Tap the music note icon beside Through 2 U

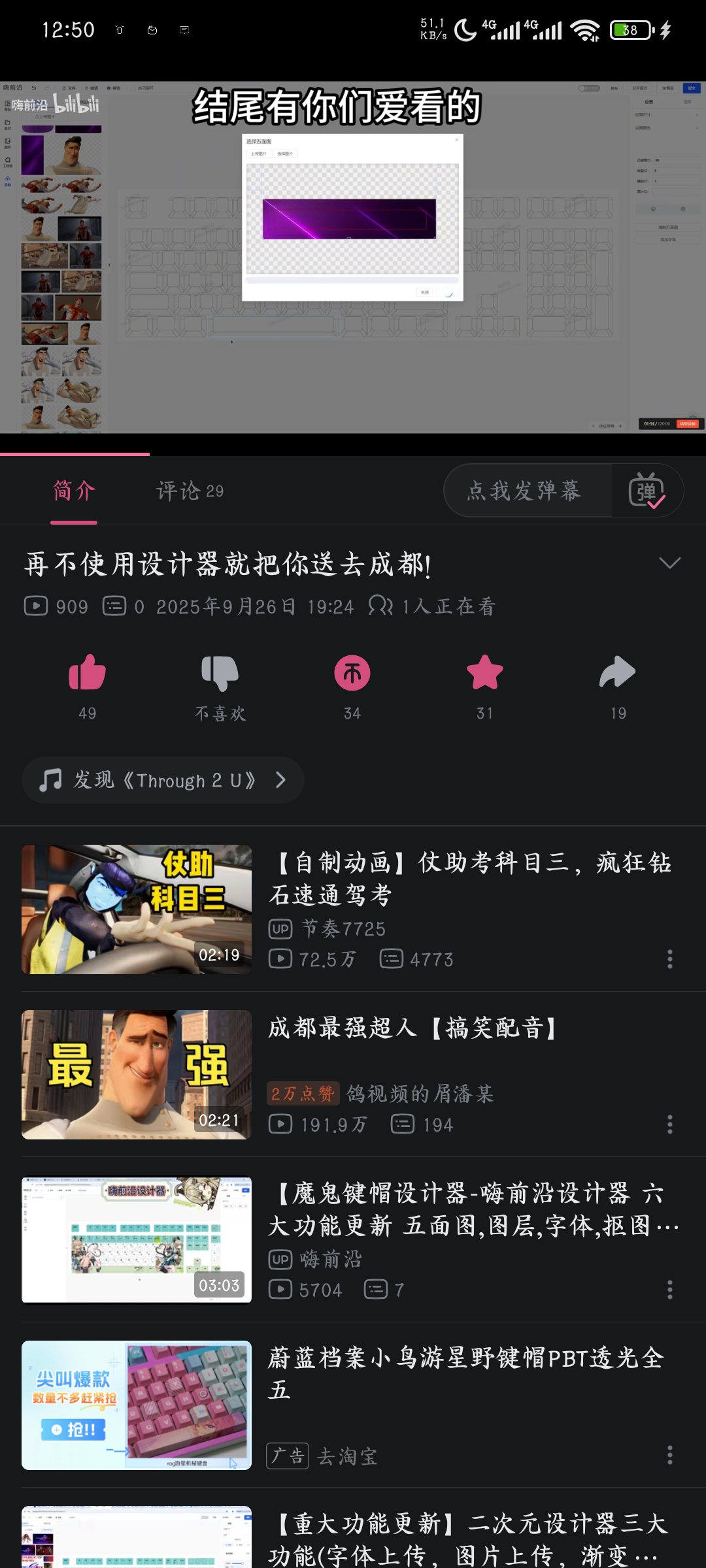coord(51,779)
